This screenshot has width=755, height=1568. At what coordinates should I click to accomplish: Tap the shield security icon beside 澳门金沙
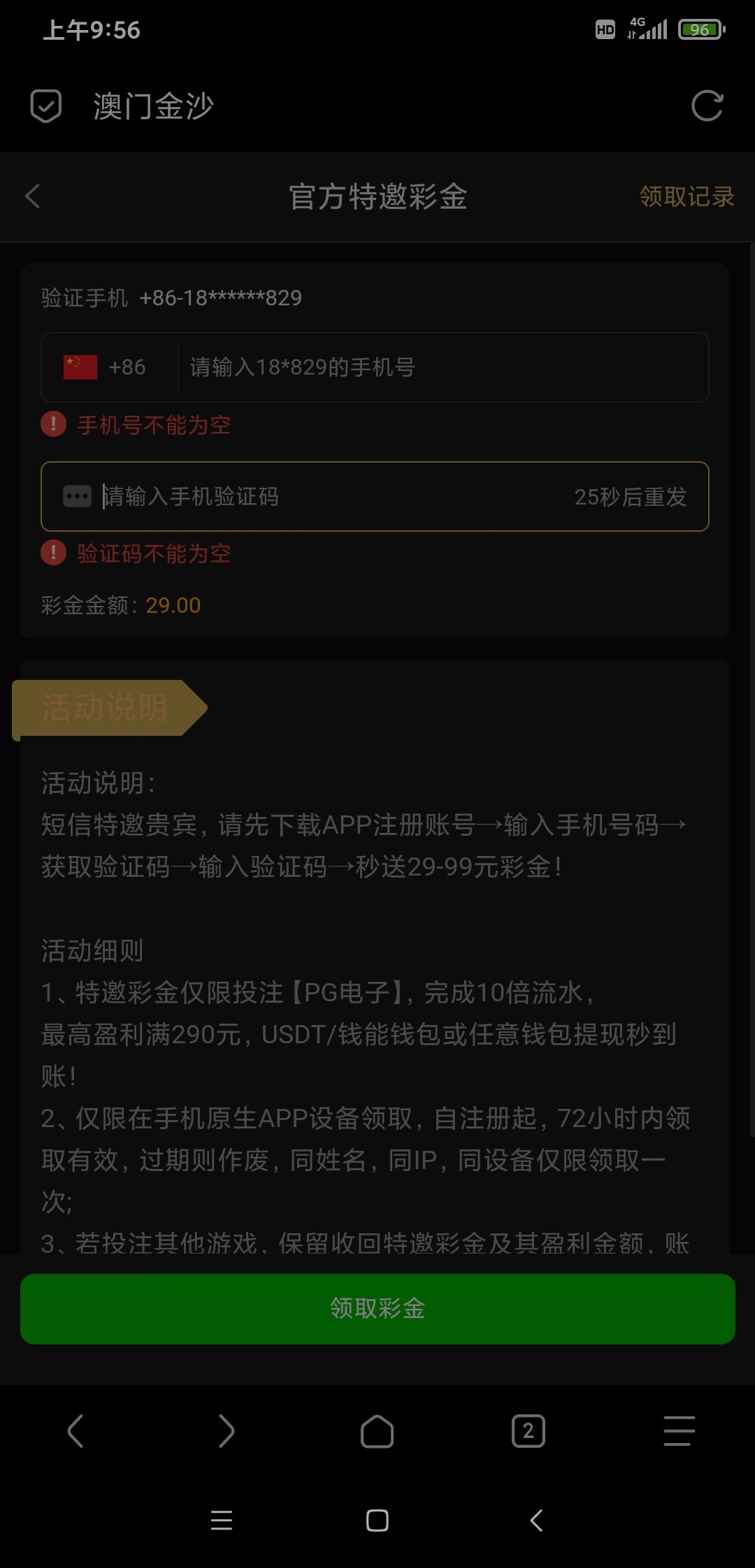[x=46, y=106]
